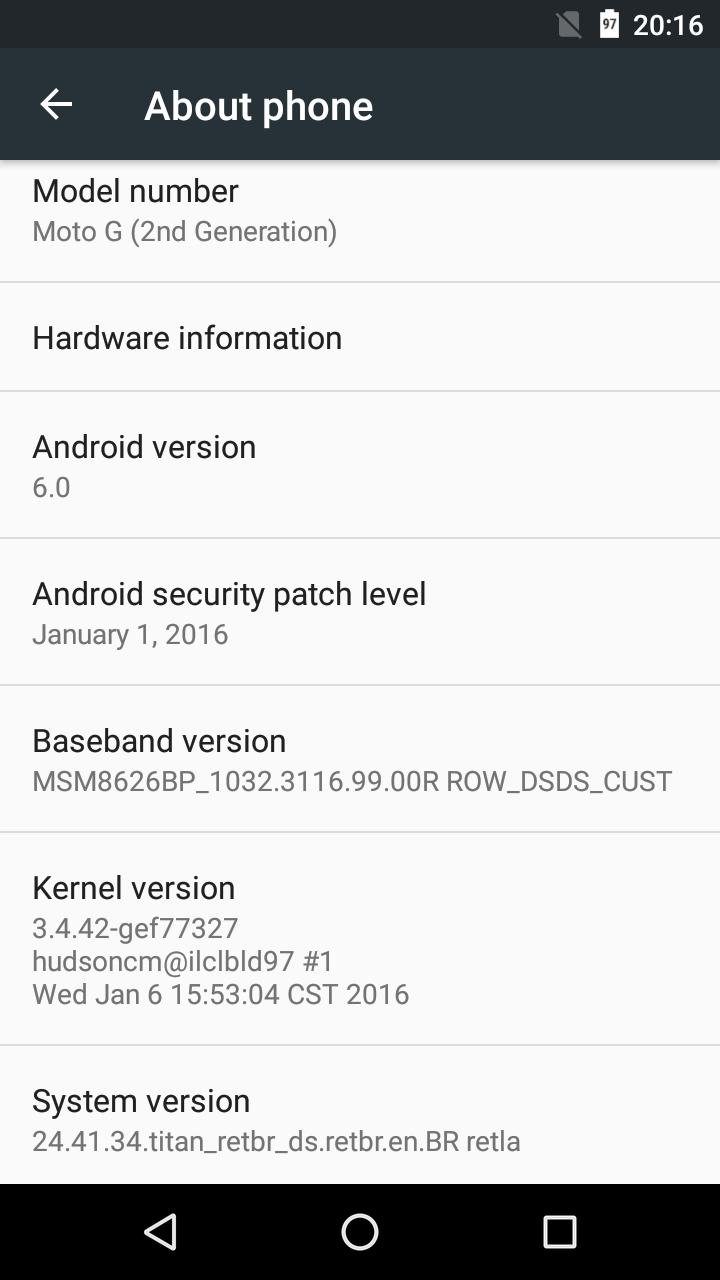
Task: Tap the Baseband version entry
Action: tap(360, 759)
